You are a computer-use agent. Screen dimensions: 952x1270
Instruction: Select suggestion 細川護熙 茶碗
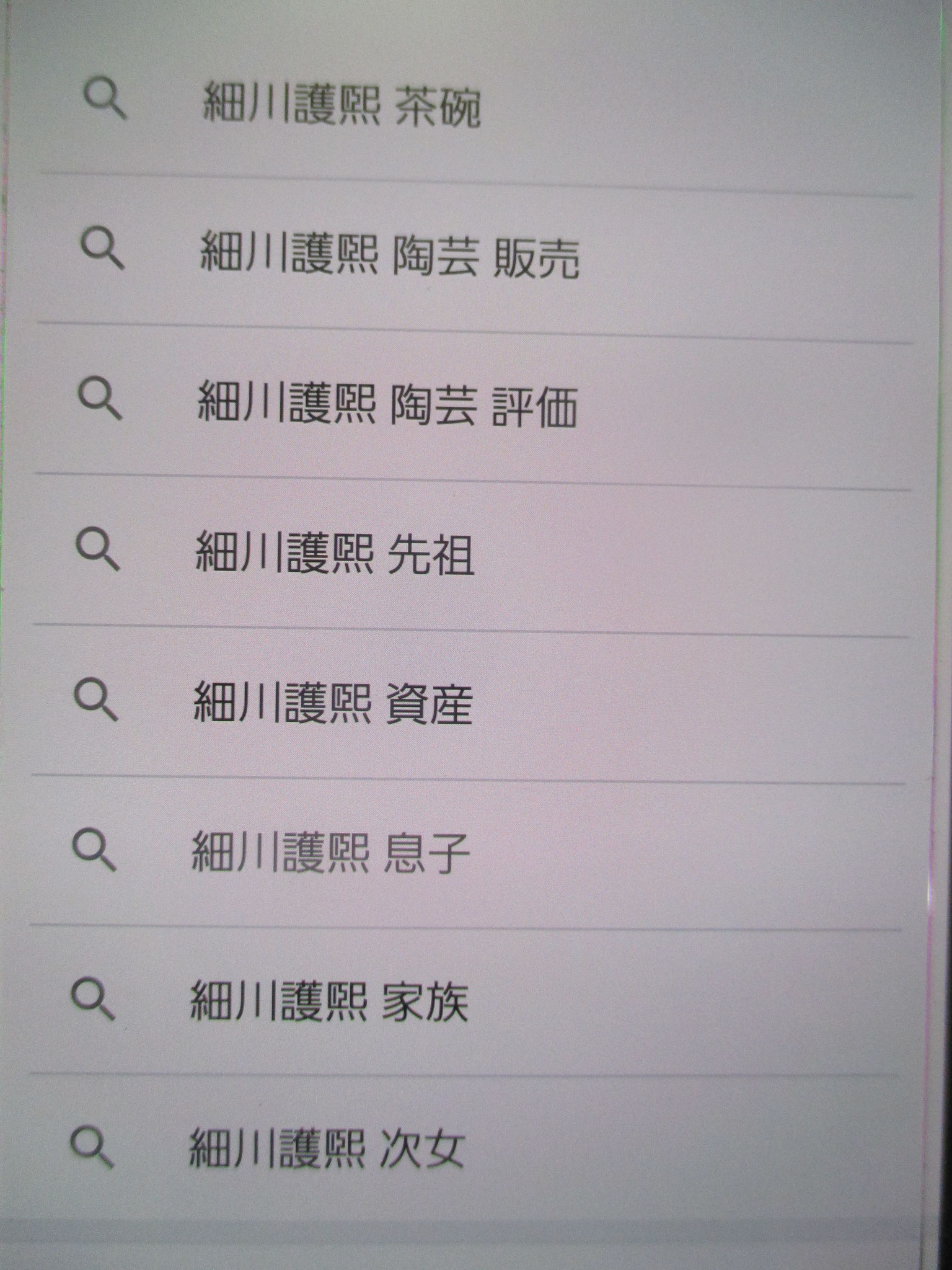(341, 107)
